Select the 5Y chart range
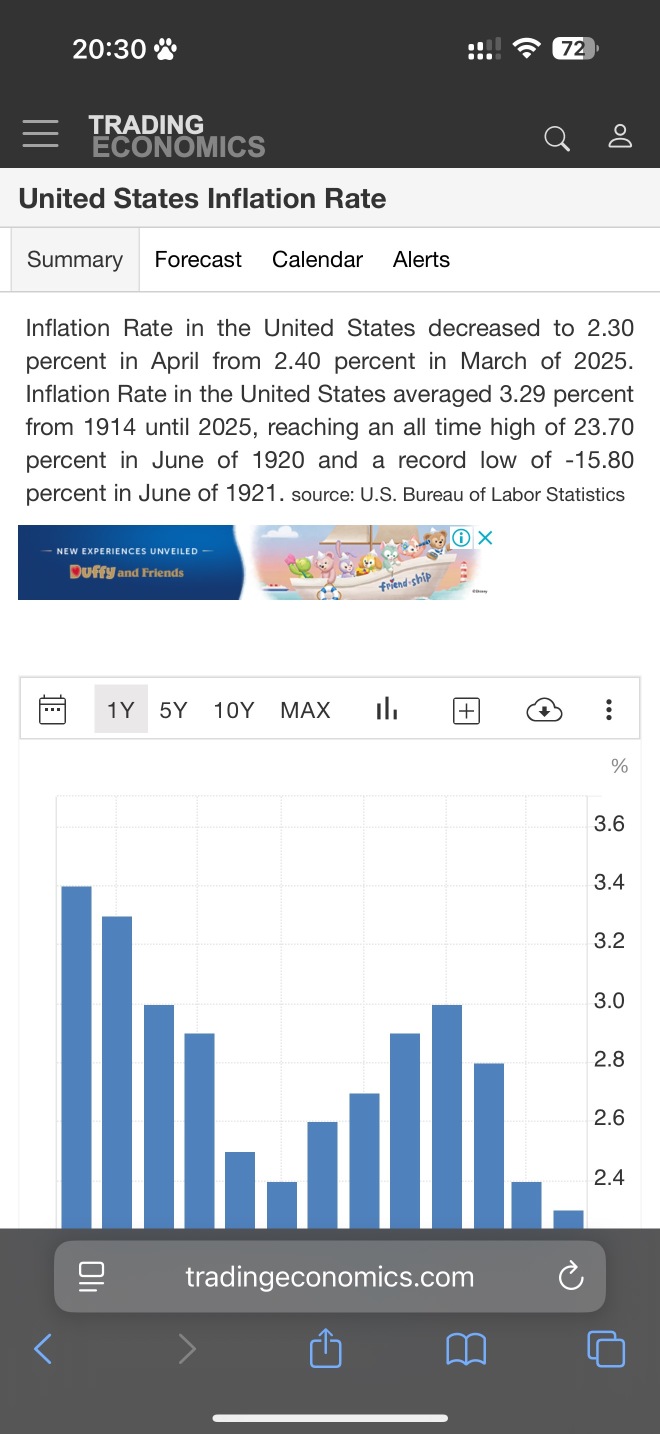The width and height of the screenshot is (660, 1434). [x=173, y=710]
